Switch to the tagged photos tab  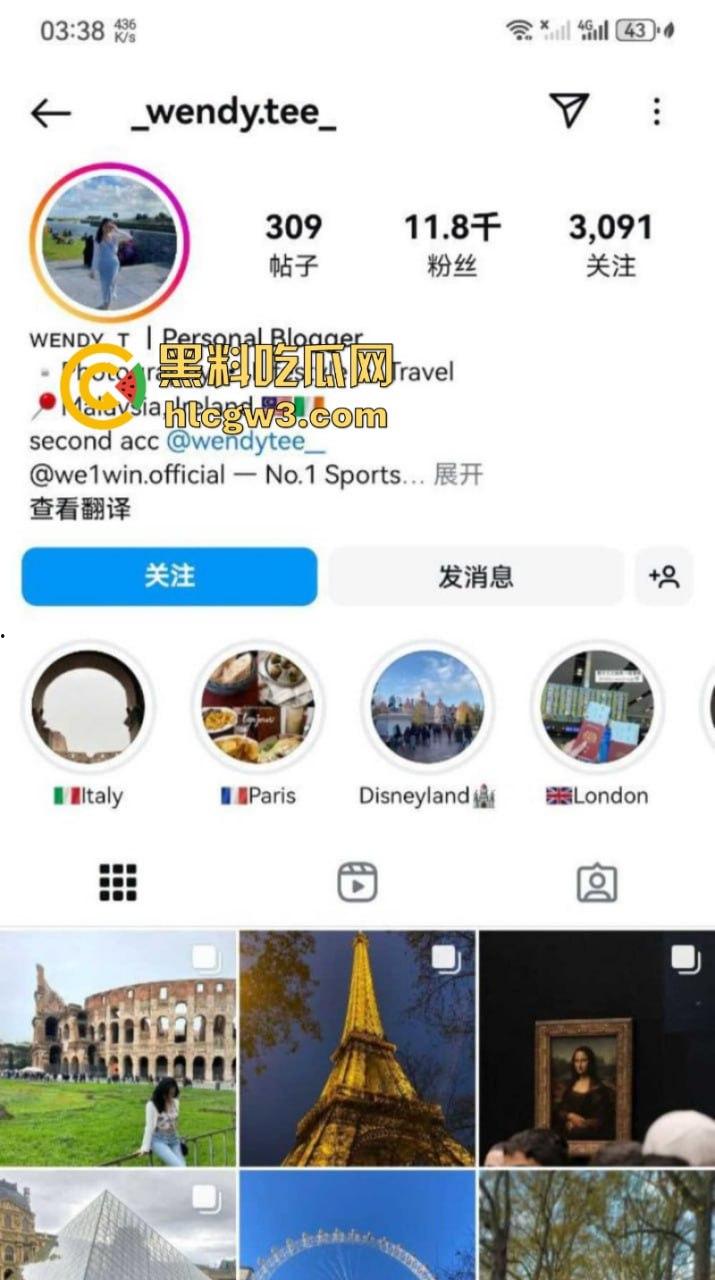click(x=597, y=883)
